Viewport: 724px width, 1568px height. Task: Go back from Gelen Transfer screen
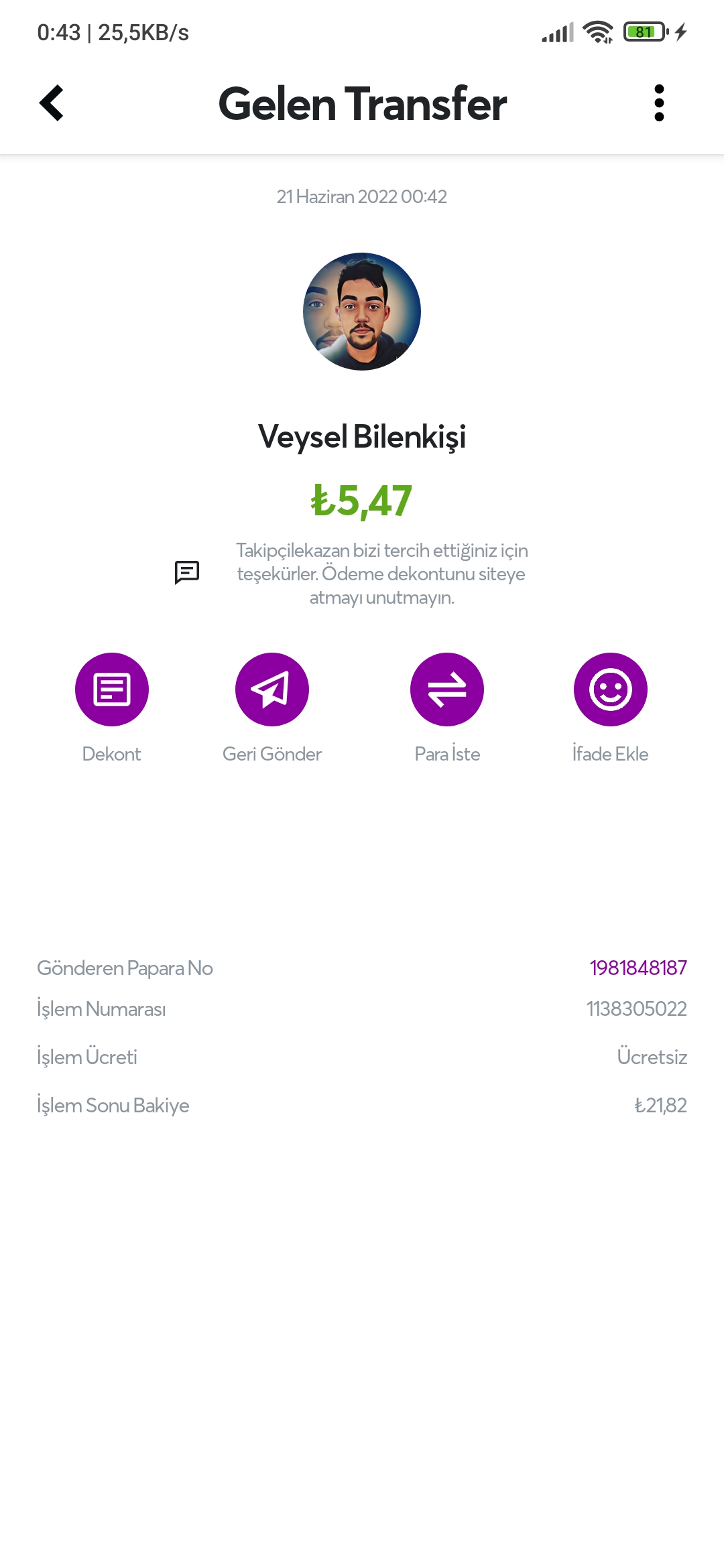[52, 103]
